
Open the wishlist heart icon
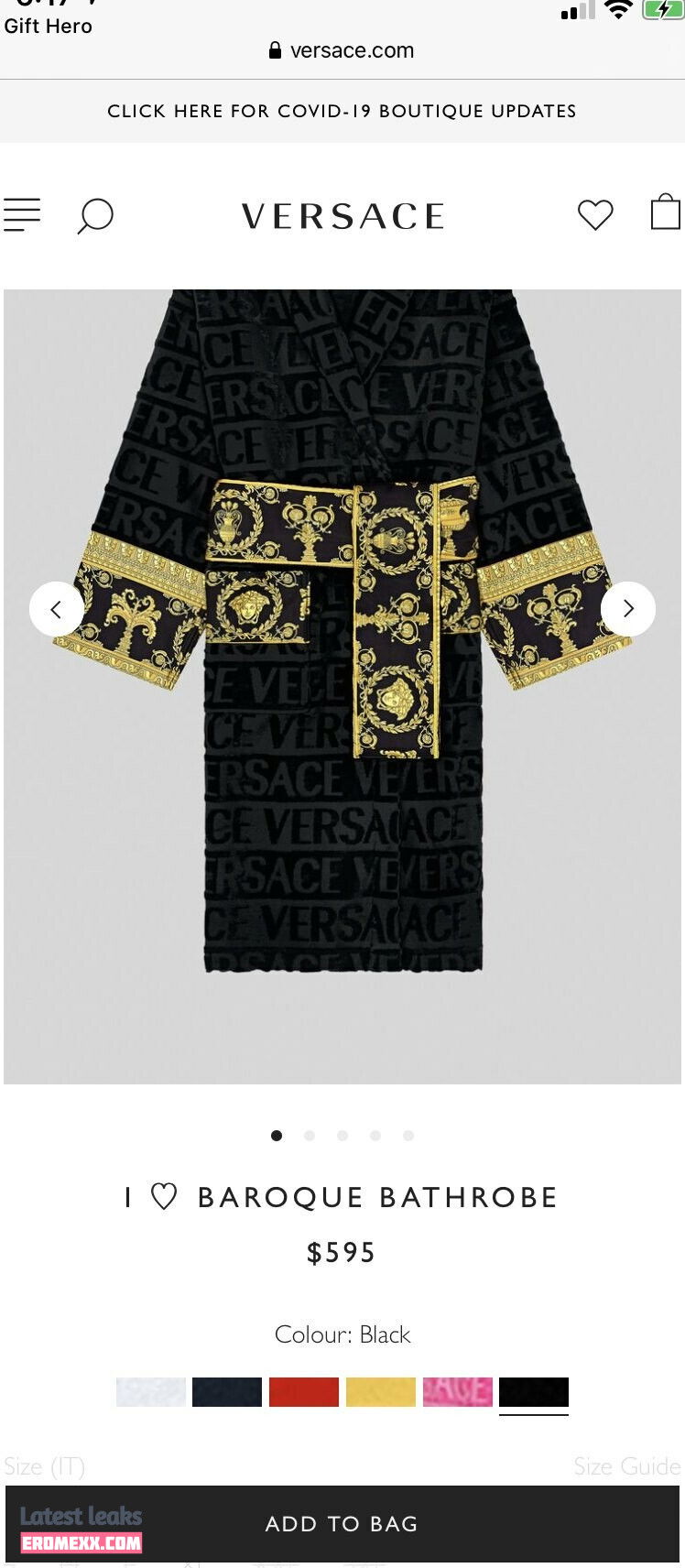(595, 214)
